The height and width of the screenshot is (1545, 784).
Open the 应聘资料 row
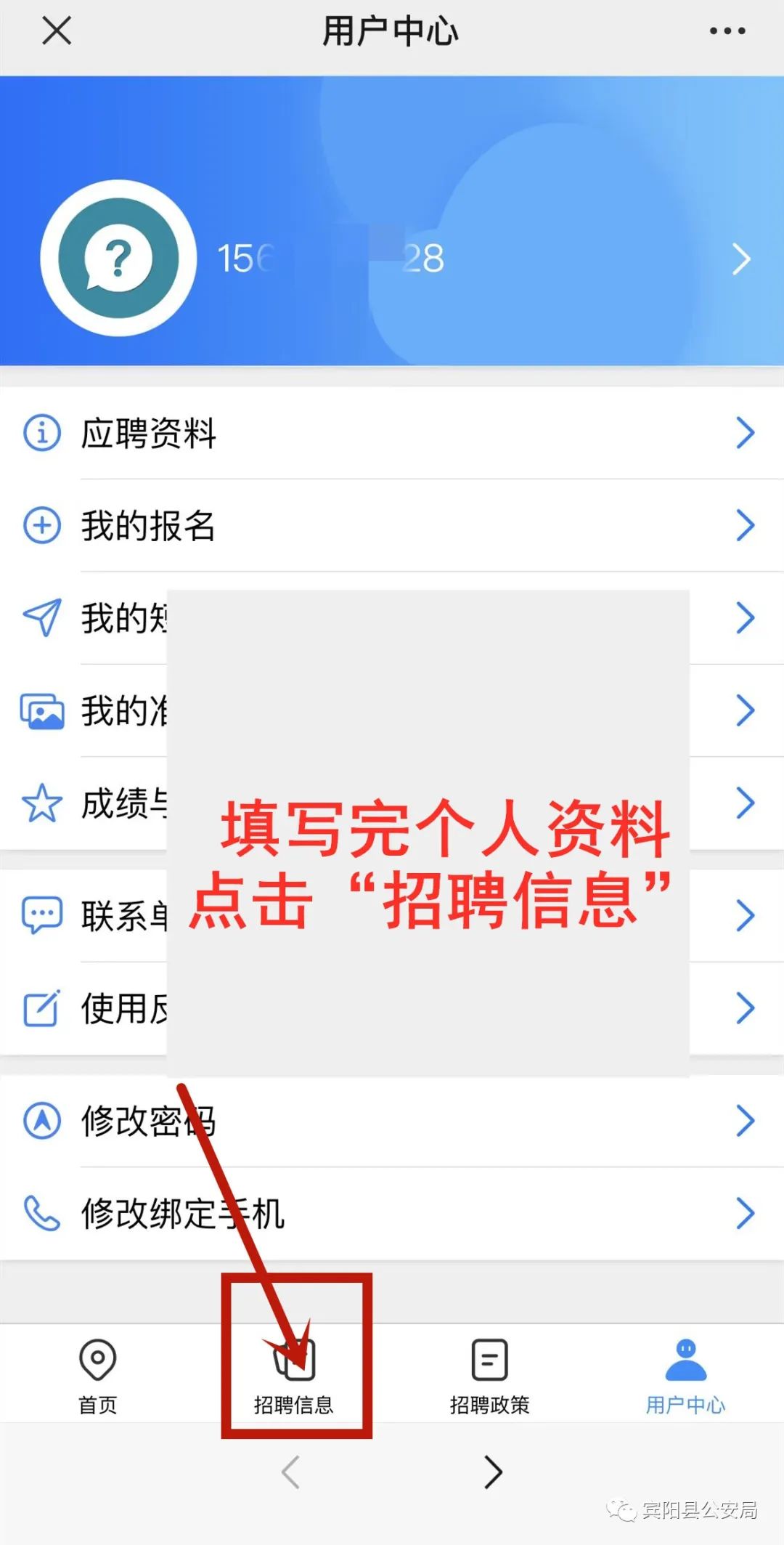pyautogui.click(x=392, y=434)
